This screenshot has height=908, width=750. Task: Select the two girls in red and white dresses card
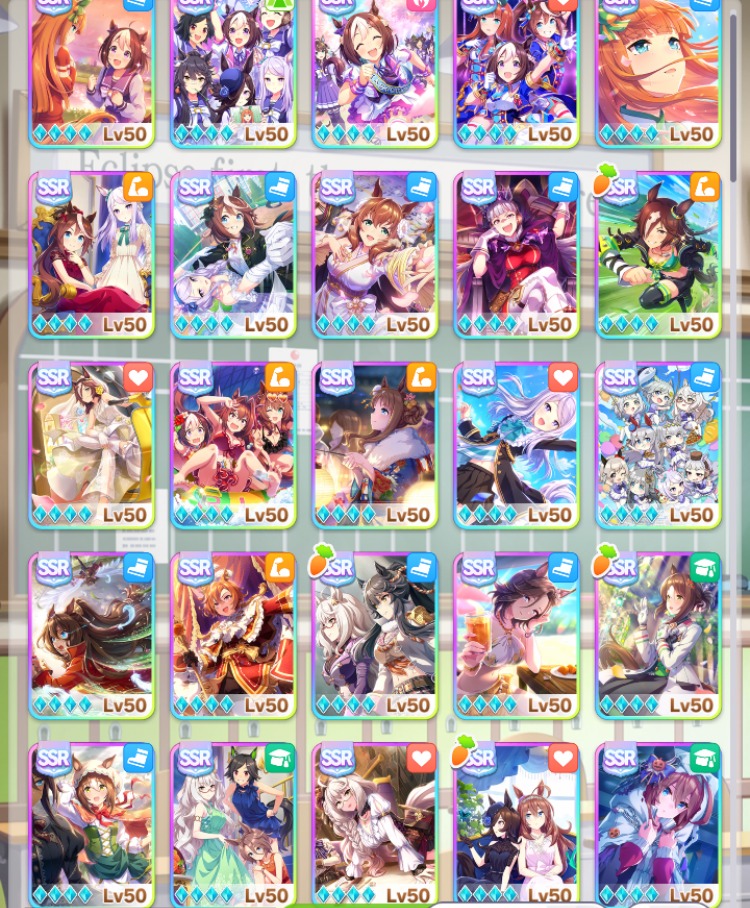point(91,255)
